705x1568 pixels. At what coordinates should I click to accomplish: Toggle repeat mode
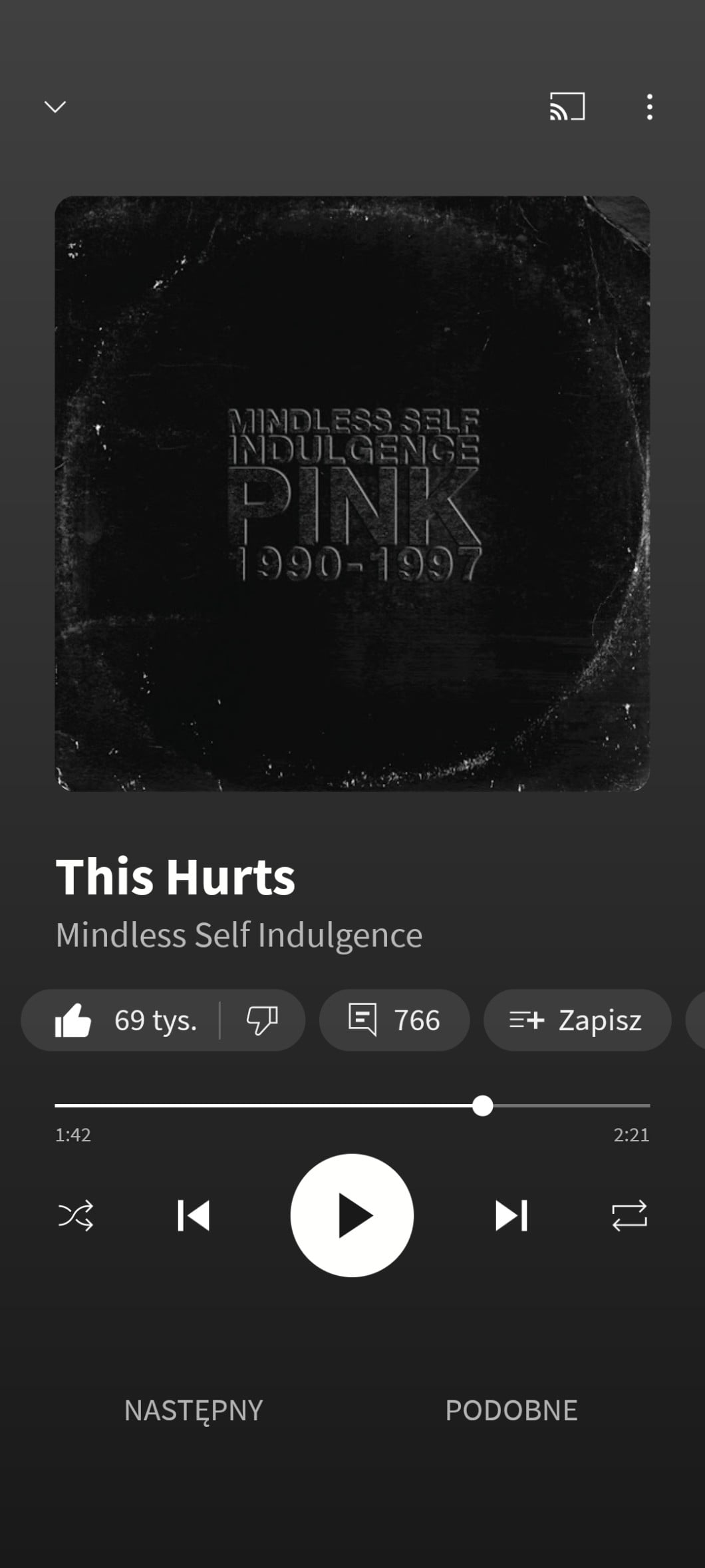(629, 1215)
